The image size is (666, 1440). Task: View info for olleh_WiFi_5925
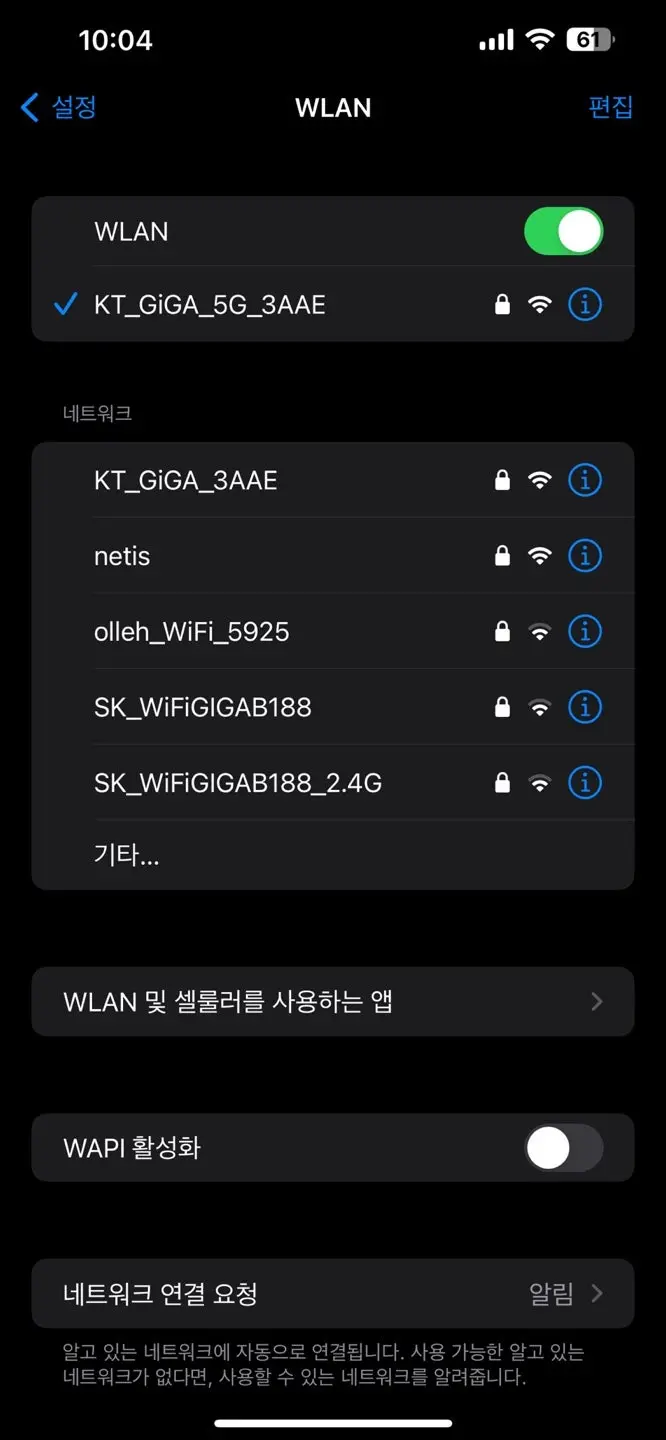585,631
